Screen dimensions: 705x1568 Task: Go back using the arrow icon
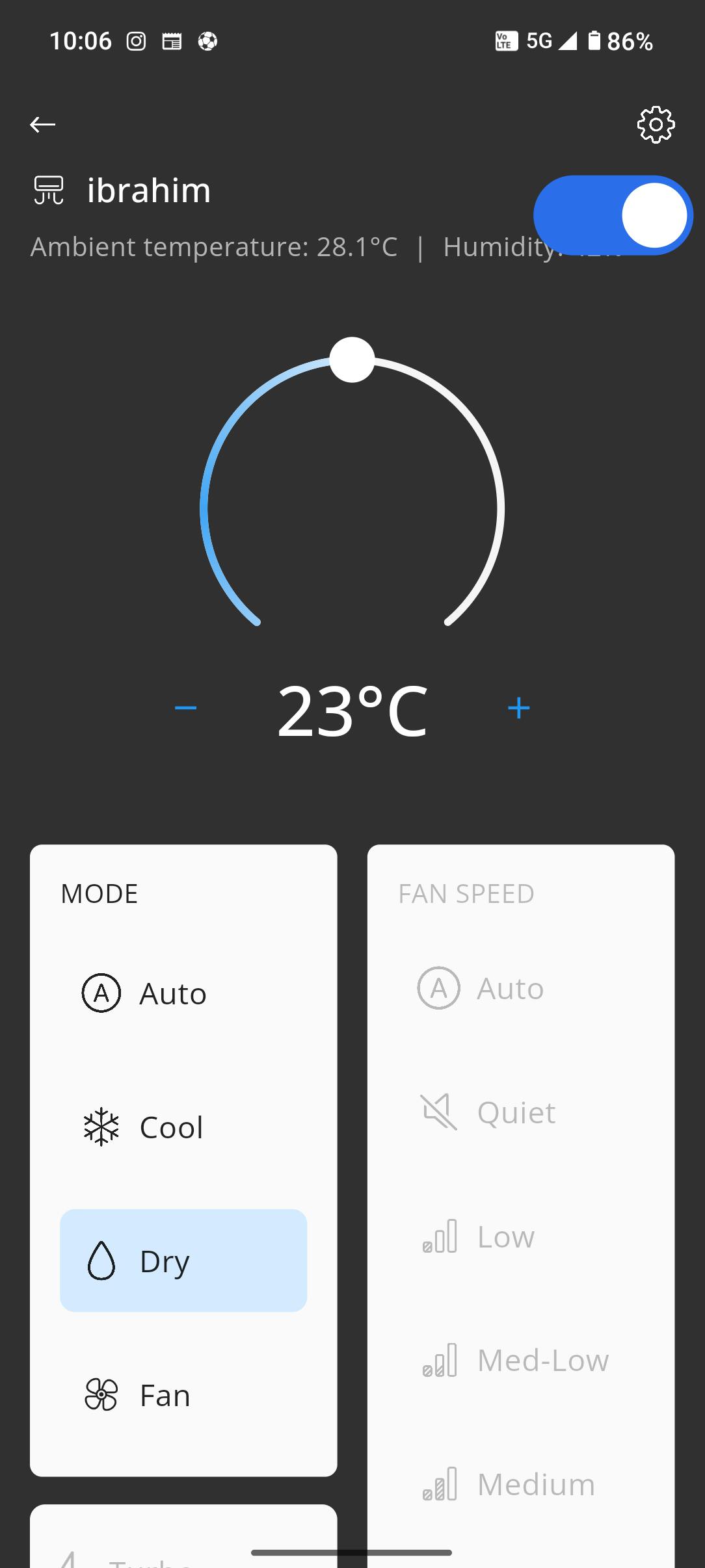(x=43, y=124)
